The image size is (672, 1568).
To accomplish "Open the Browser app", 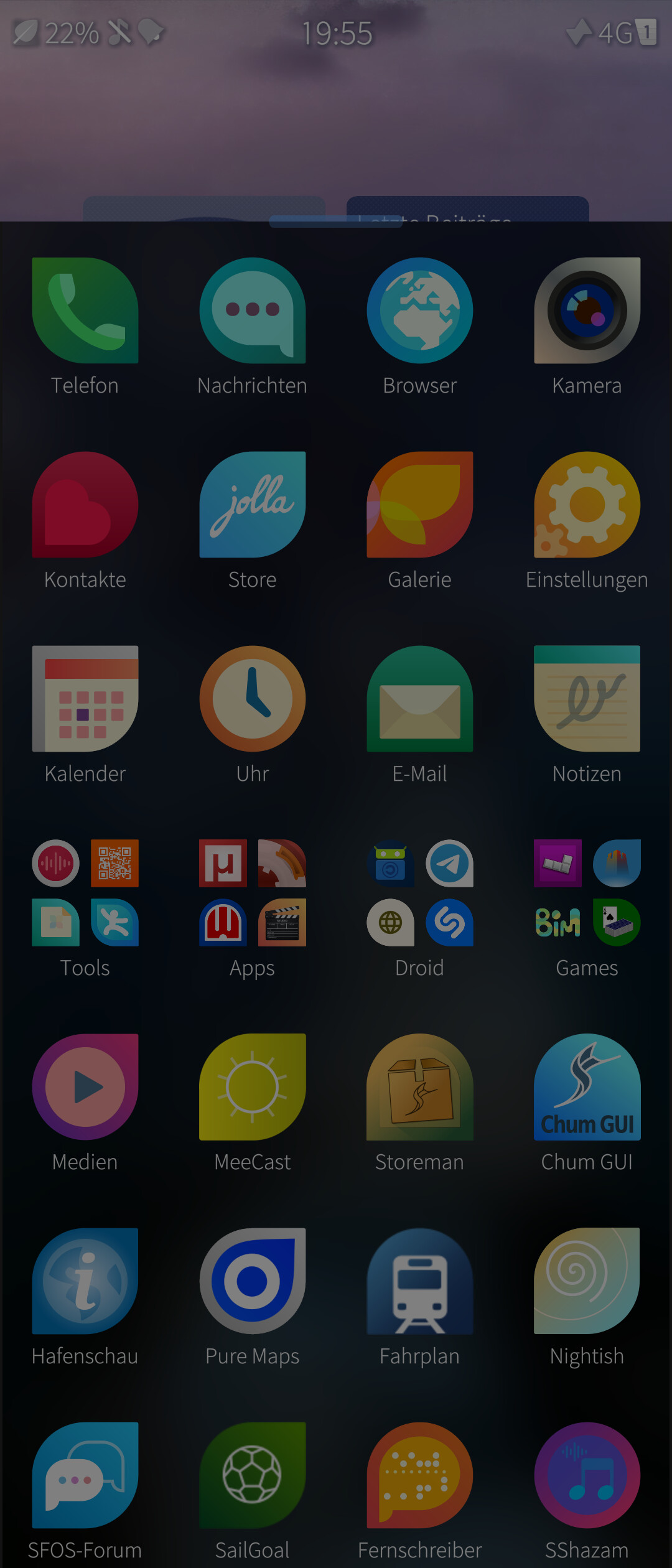I will tap(420, 310).
